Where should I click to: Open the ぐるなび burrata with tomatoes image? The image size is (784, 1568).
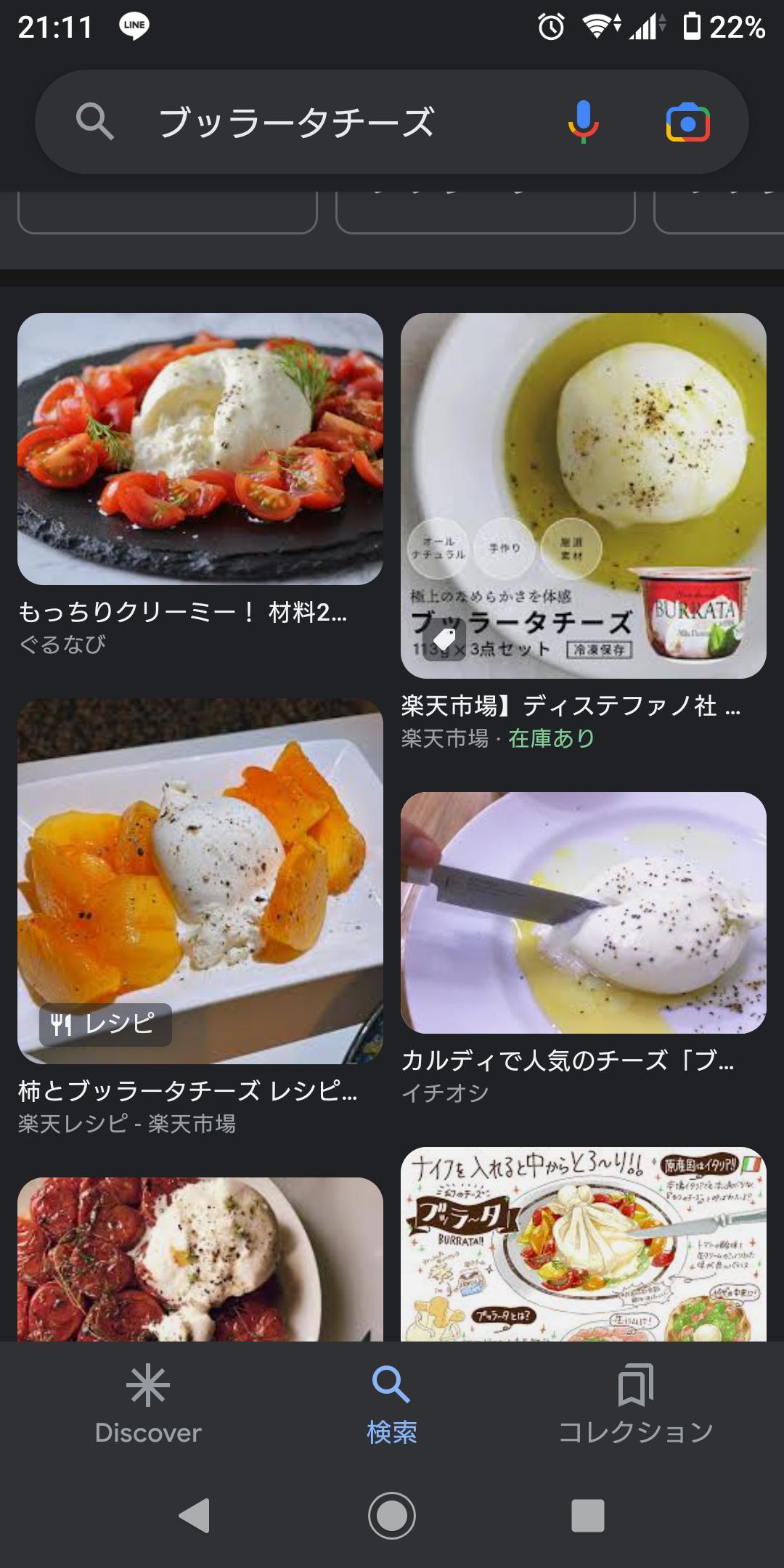coord(200,449)
